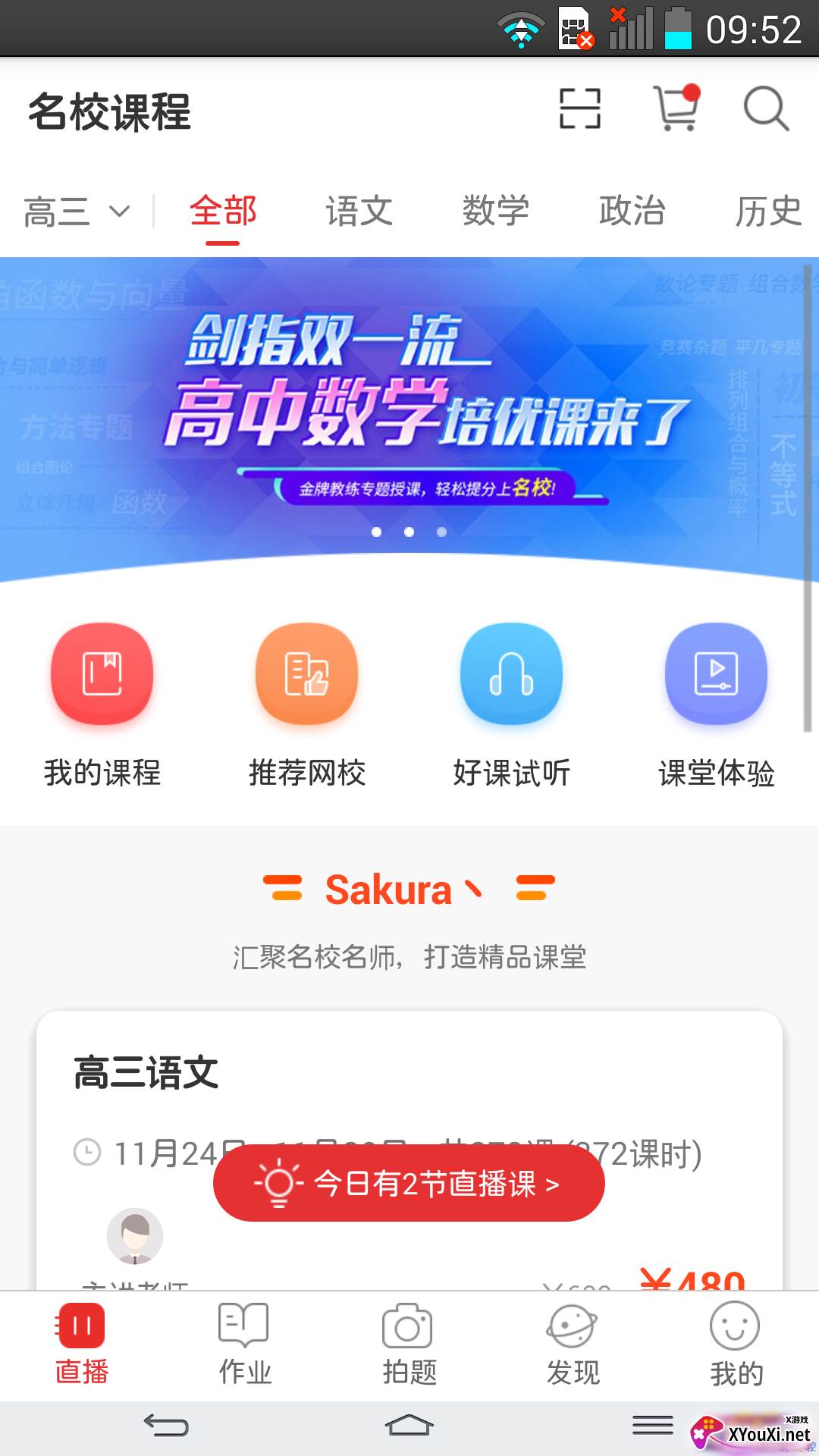Switch to the 作业 tab
Viewport: 819px width, 1456px height.
pyautogui.click(x=245, y=1342)
